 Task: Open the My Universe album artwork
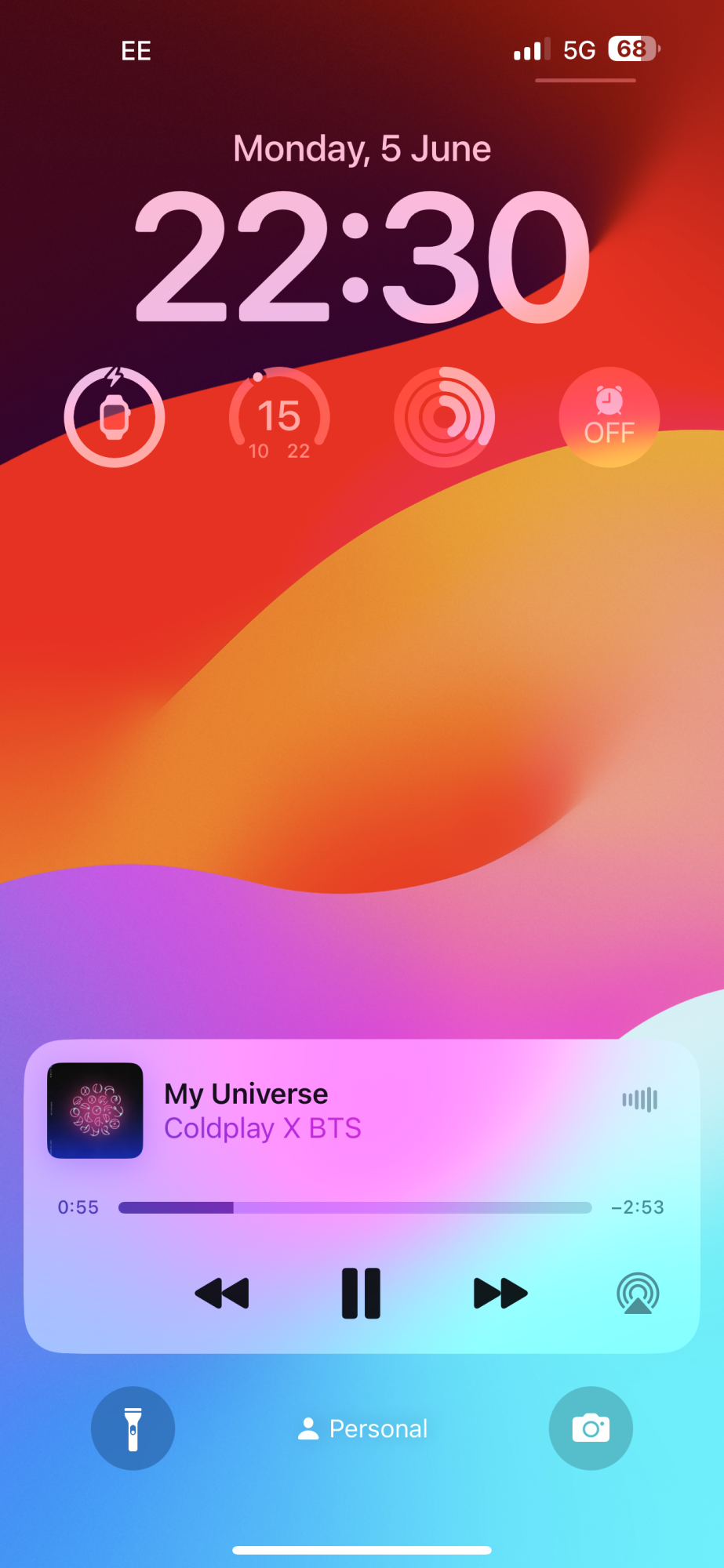[96, 1110]
